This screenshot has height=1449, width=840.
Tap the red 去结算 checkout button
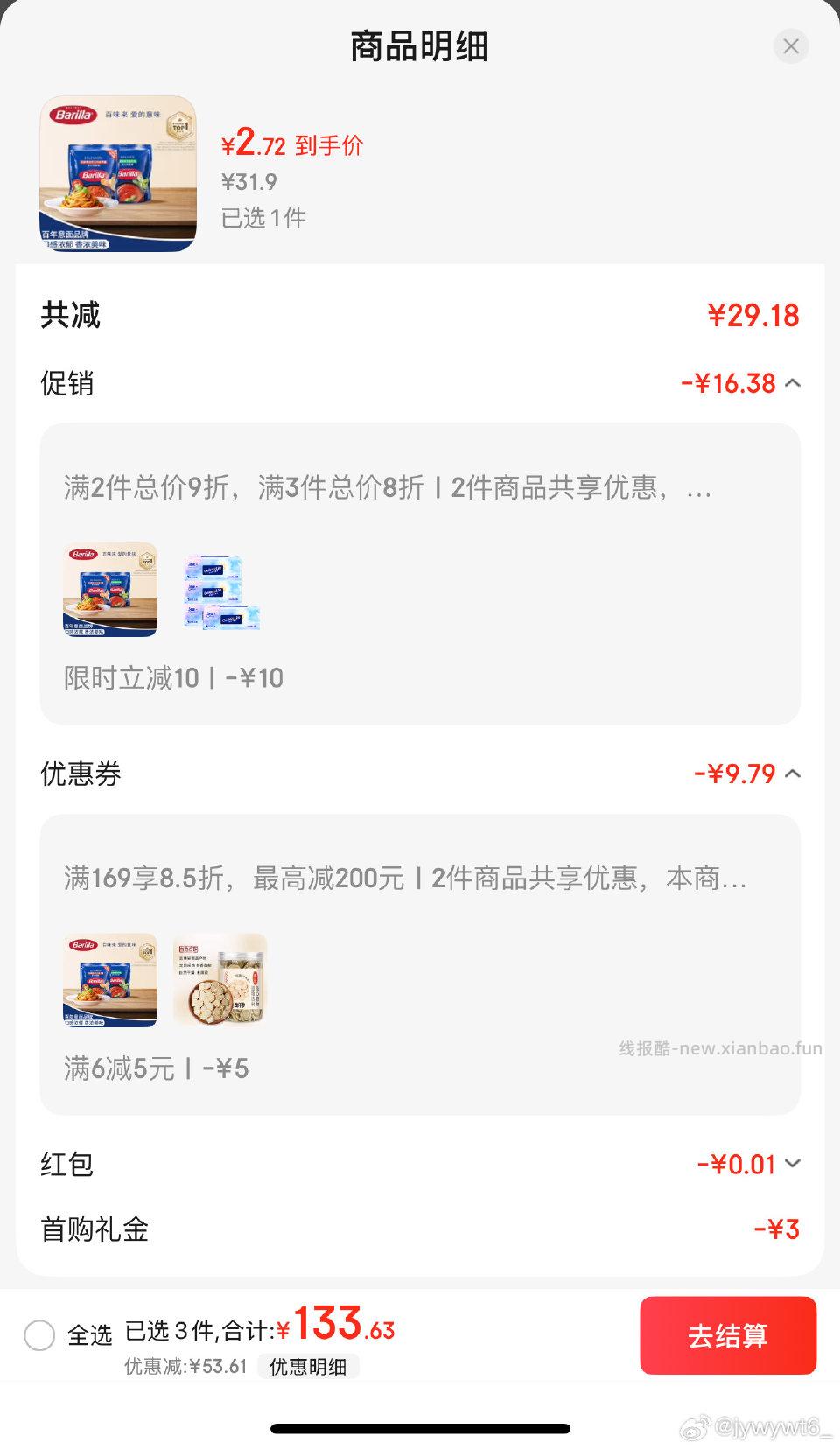click(x=728, y=1336)
